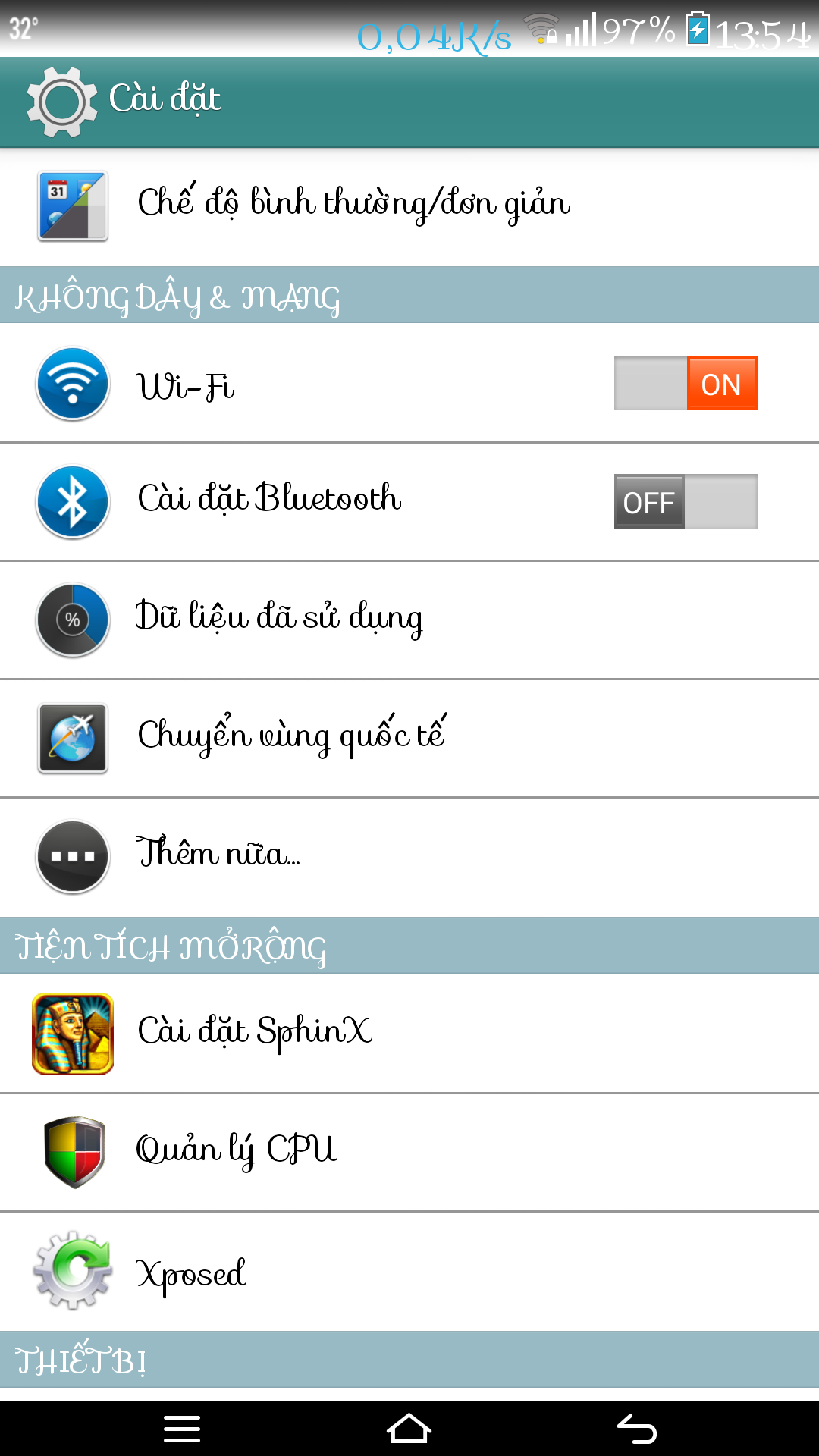Open the menu key in navigation bar
Image resolution: width=819 pixels, height=1456 pixels.
(182, 1429)
